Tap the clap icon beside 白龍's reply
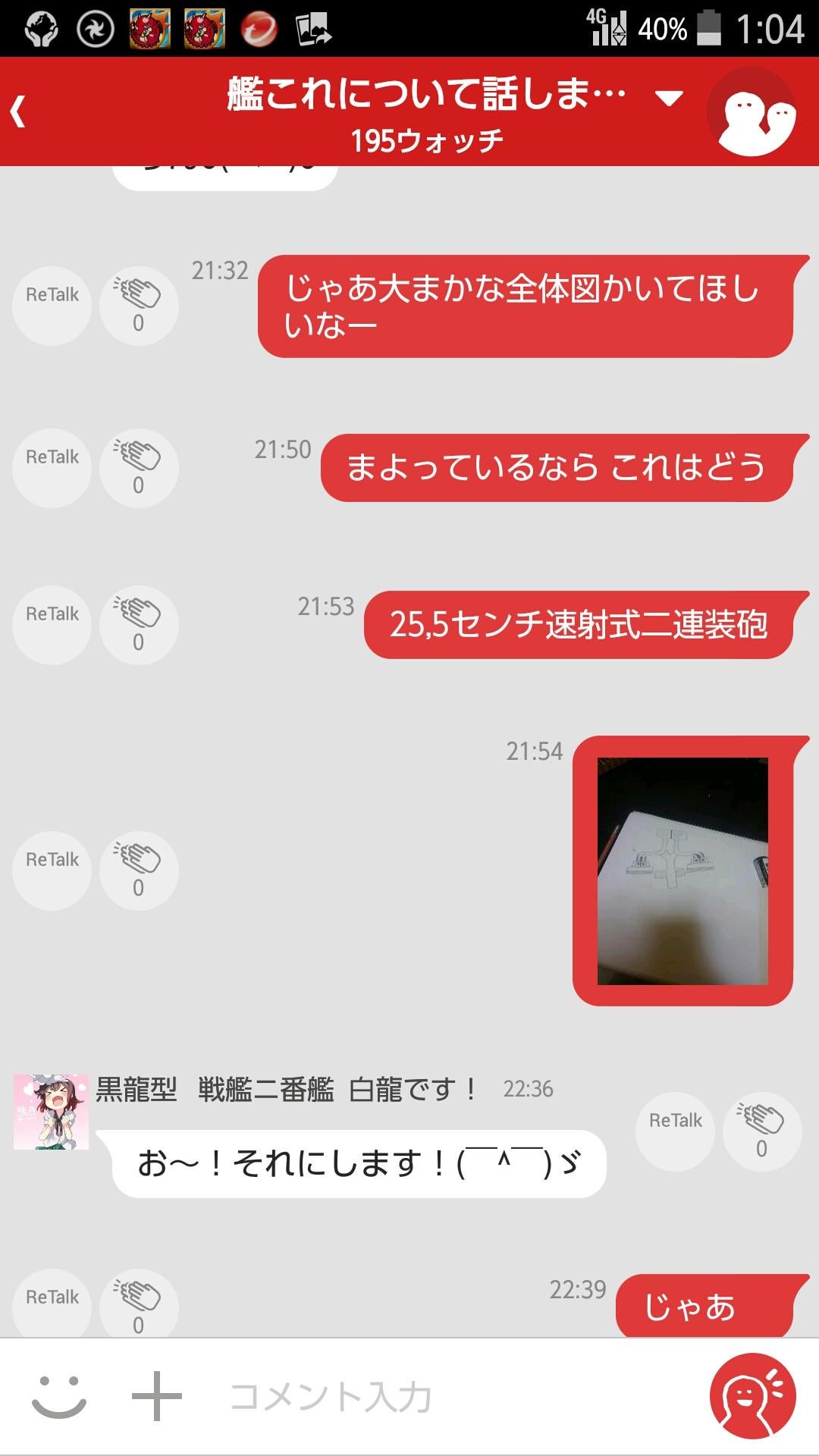This screenshot has height=1456, width=819. pyautogui.click(x=761, y=1130)
